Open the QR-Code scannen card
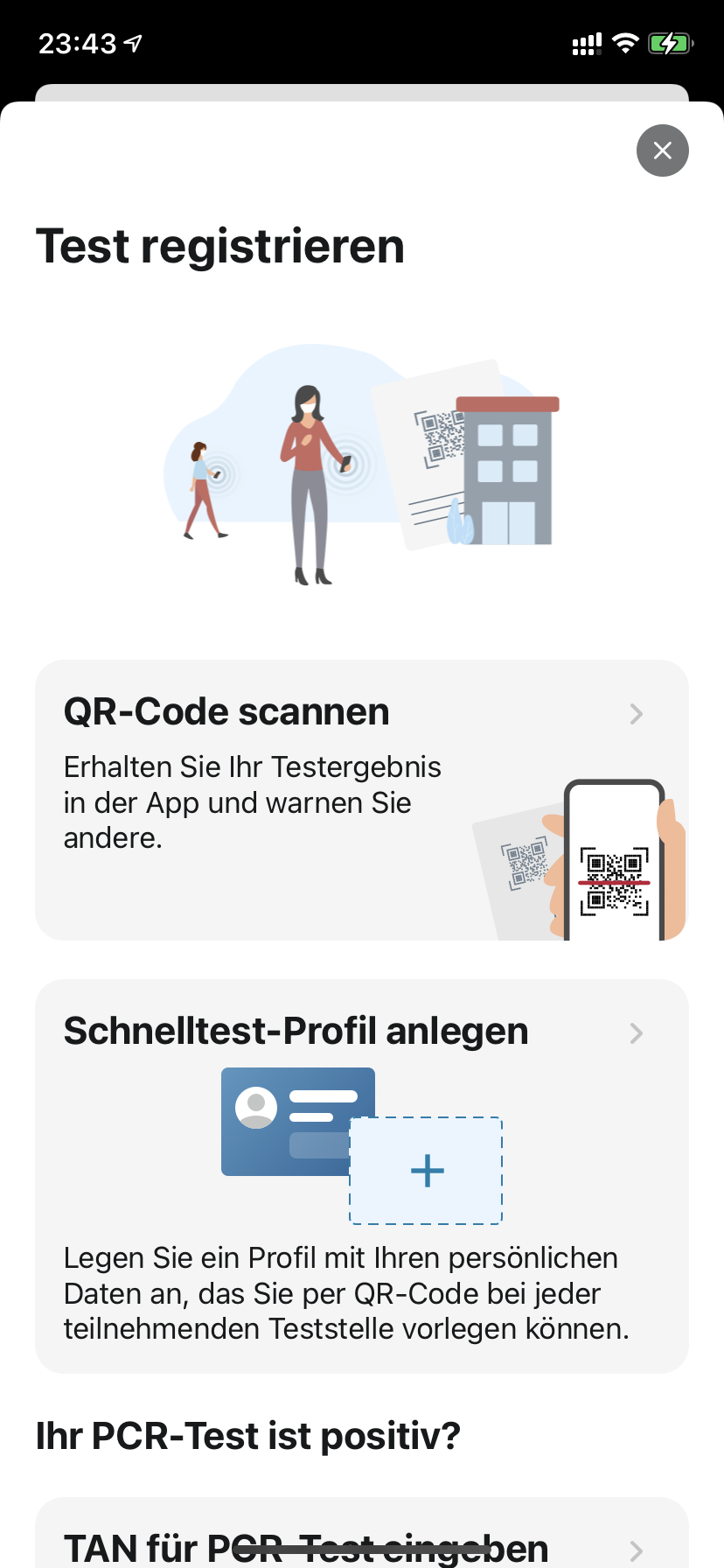The width and height of the screenshot is (724, 1568). coord(361,799)
